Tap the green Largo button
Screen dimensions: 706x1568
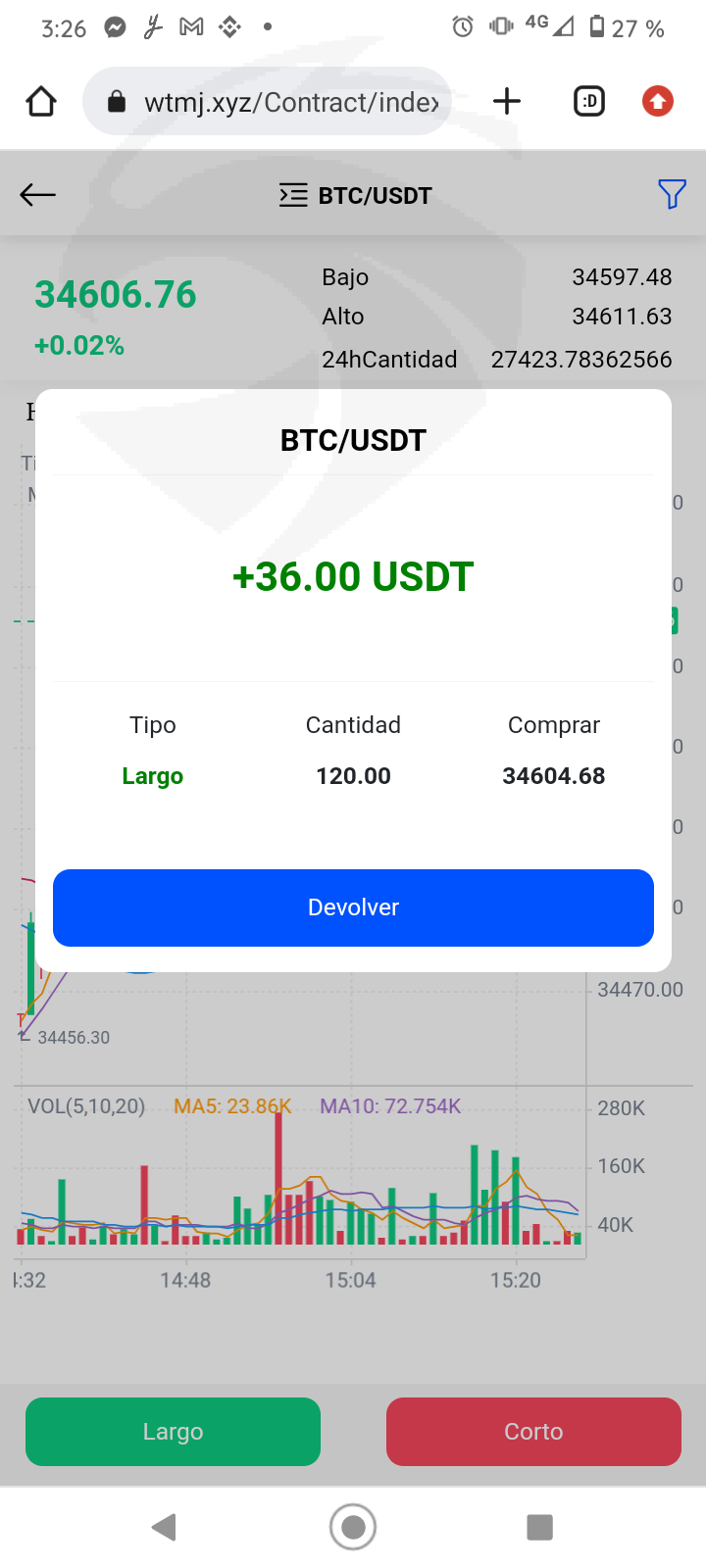point(173,1432)
